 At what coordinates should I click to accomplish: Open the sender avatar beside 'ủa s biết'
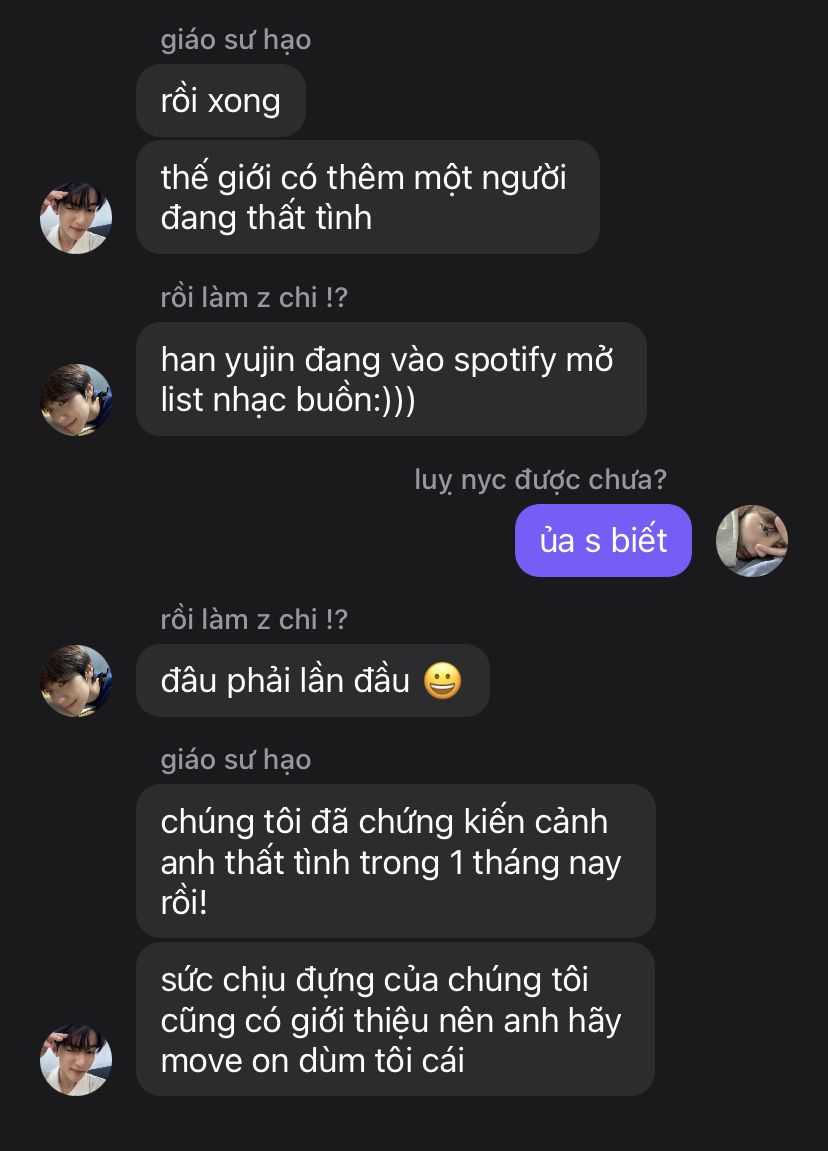[x=752, y=541]
